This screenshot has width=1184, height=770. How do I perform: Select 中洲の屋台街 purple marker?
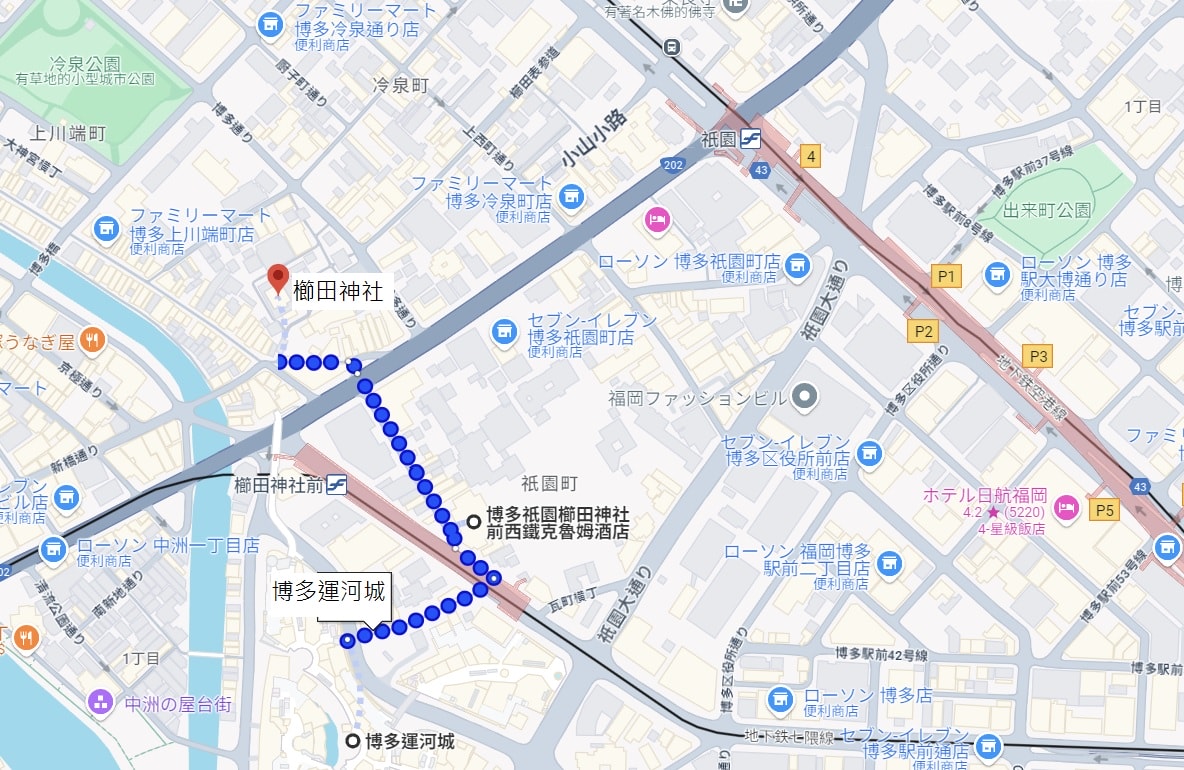point(100,701)
